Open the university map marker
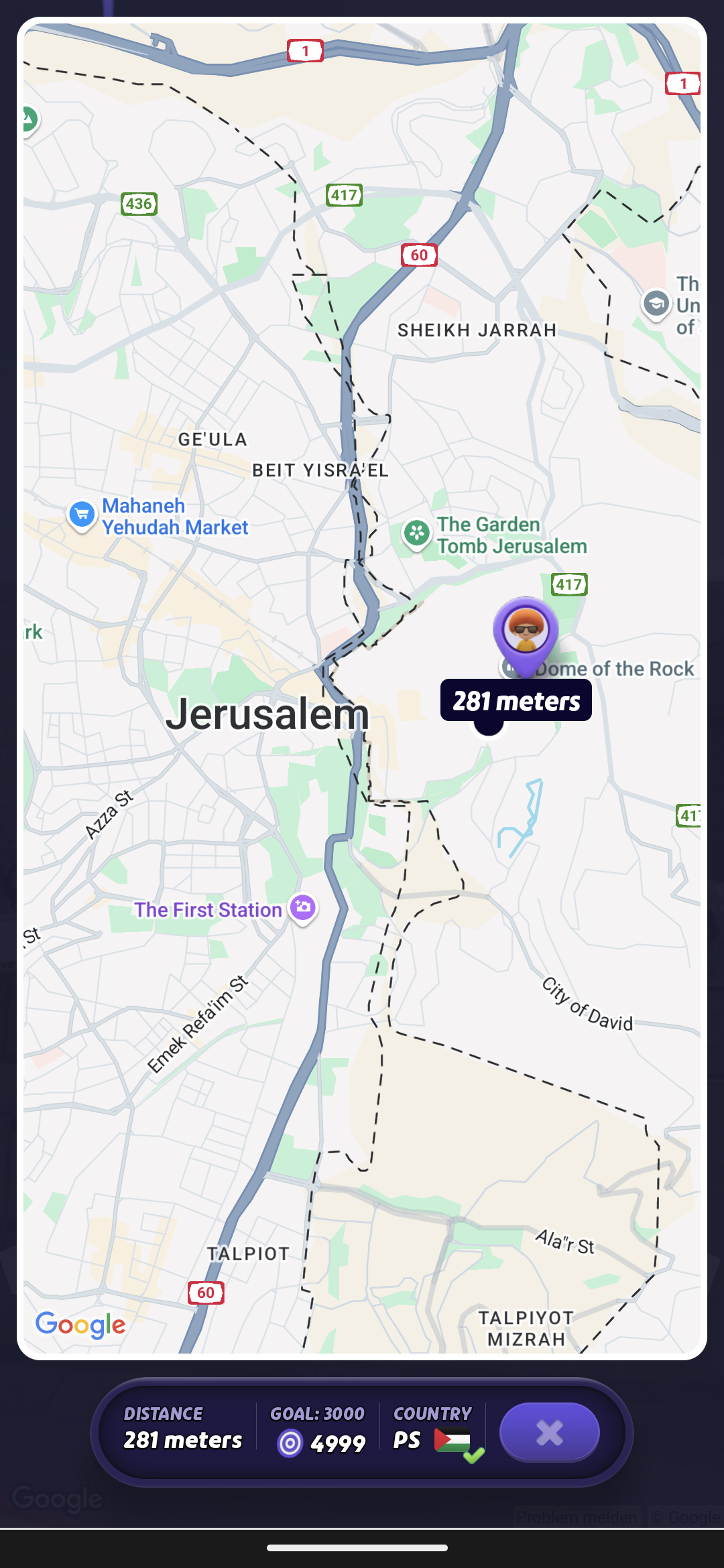The height and width of the screenshot is (1568, 724). pos(656,304)
